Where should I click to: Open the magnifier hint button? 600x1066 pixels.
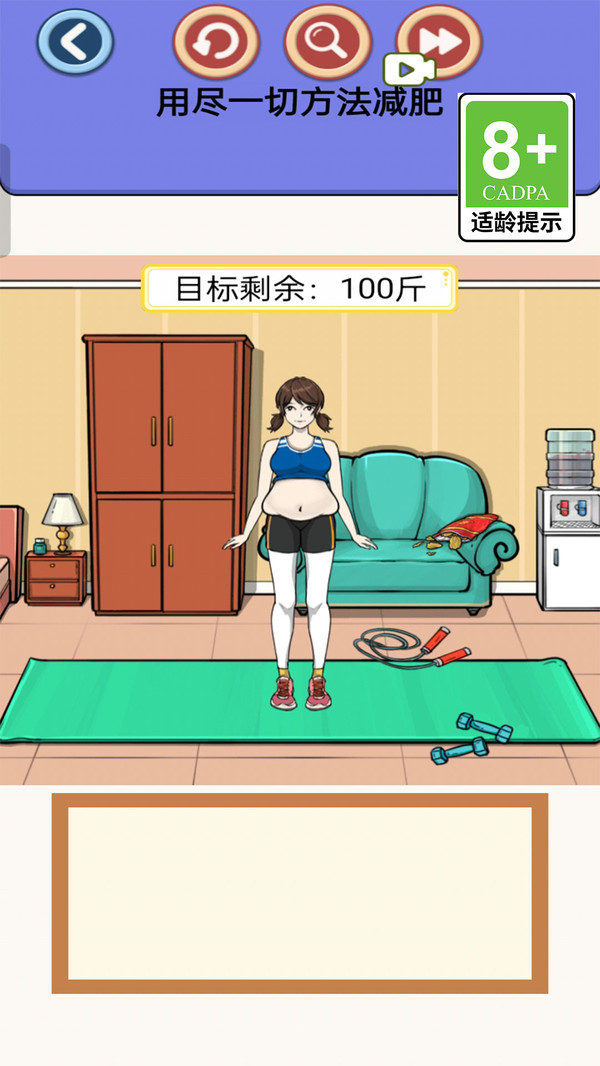(x=328, y=41)
